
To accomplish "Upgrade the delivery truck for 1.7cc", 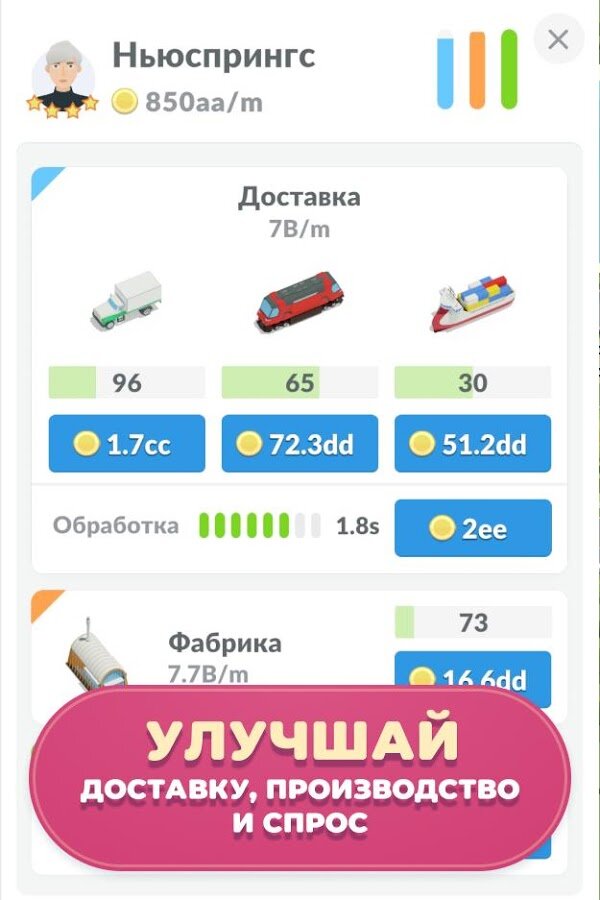I will pos(127,444).
